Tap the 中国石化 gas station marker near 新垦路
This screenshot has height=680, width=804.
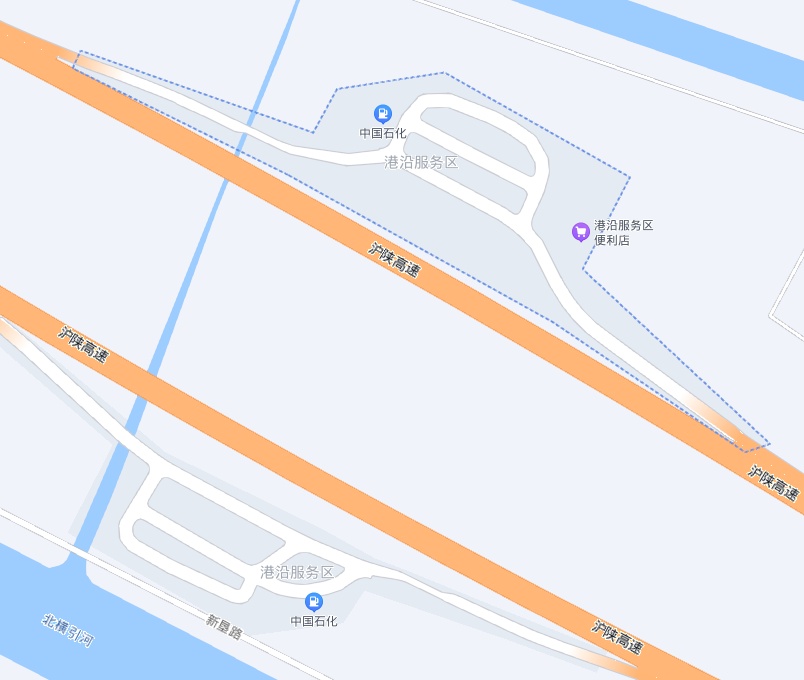click(314, 601)
